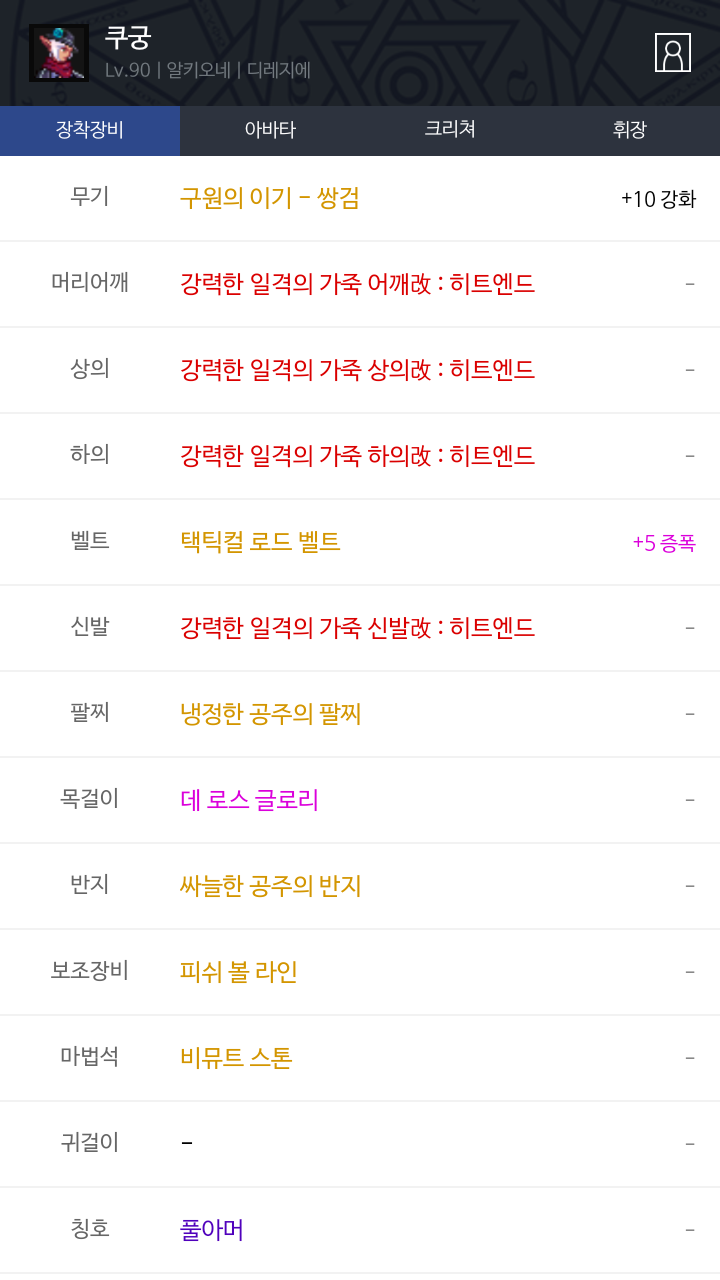
Task: Open 데 로스 글로리 necklace item
Action: pyautogui.click(x=250, y=800)
